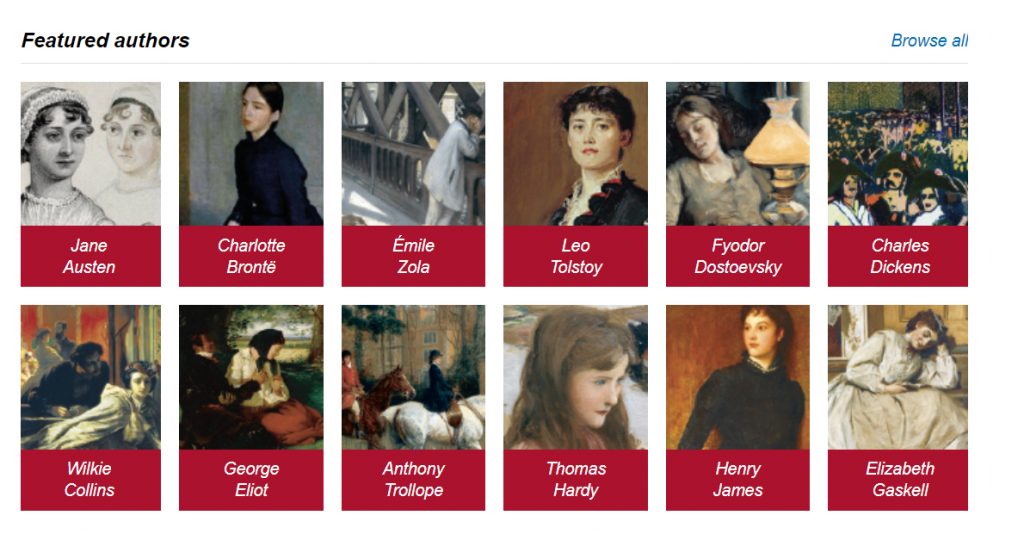Select Charlotte Brontë author tile
The image size is (1024, 534).
[x=251, y=184]
